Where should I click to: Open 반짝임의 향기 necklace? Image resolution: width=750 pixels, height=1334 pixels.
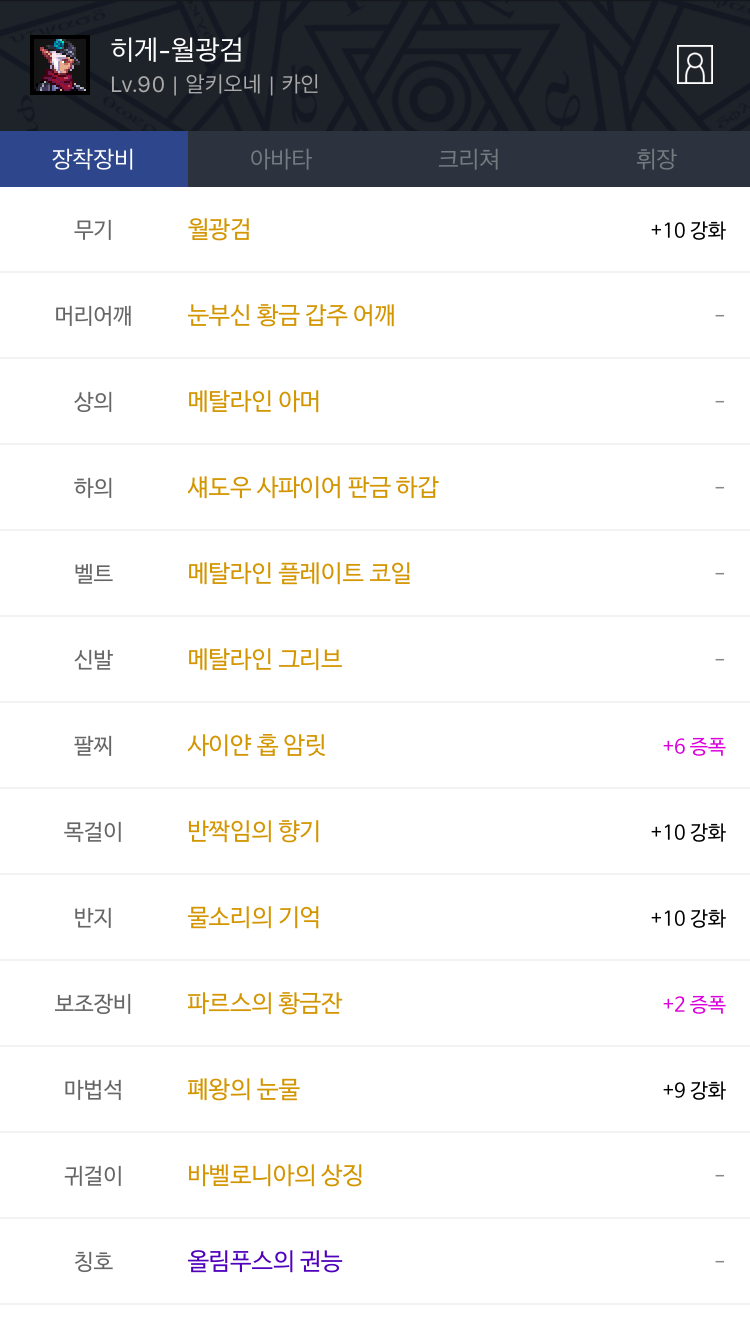[x=254, y=831]
